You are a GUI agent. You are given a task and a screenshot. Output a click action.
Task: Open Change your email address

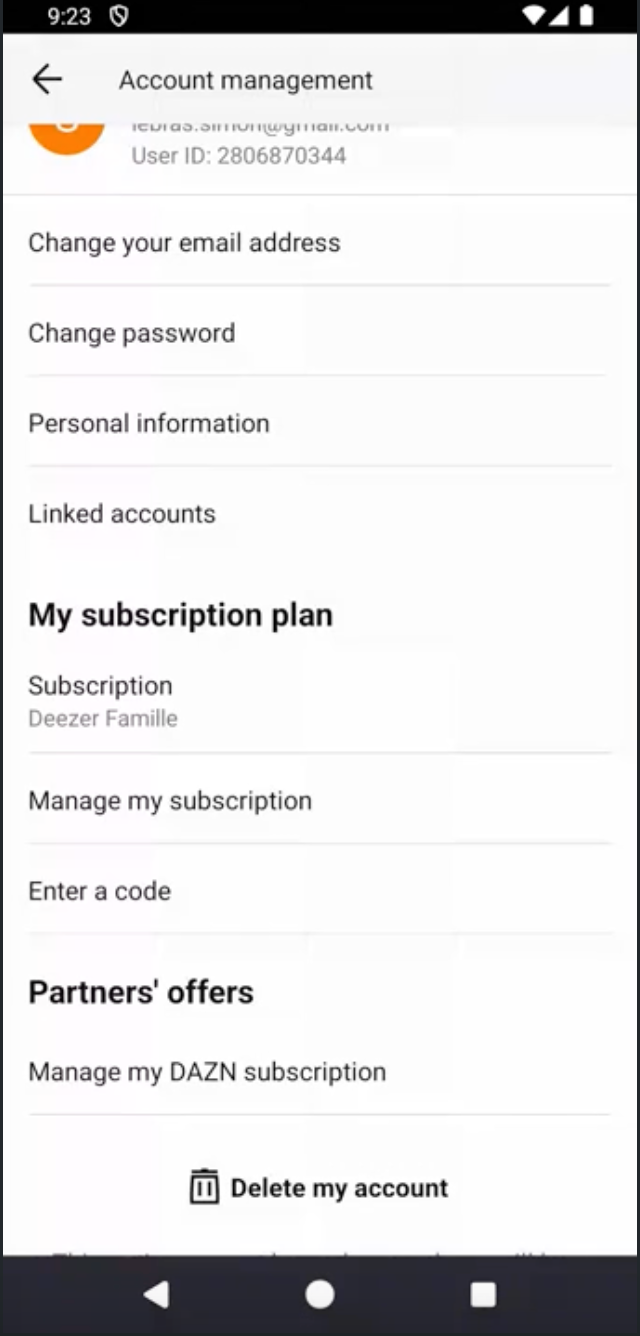tap(320, 242)
